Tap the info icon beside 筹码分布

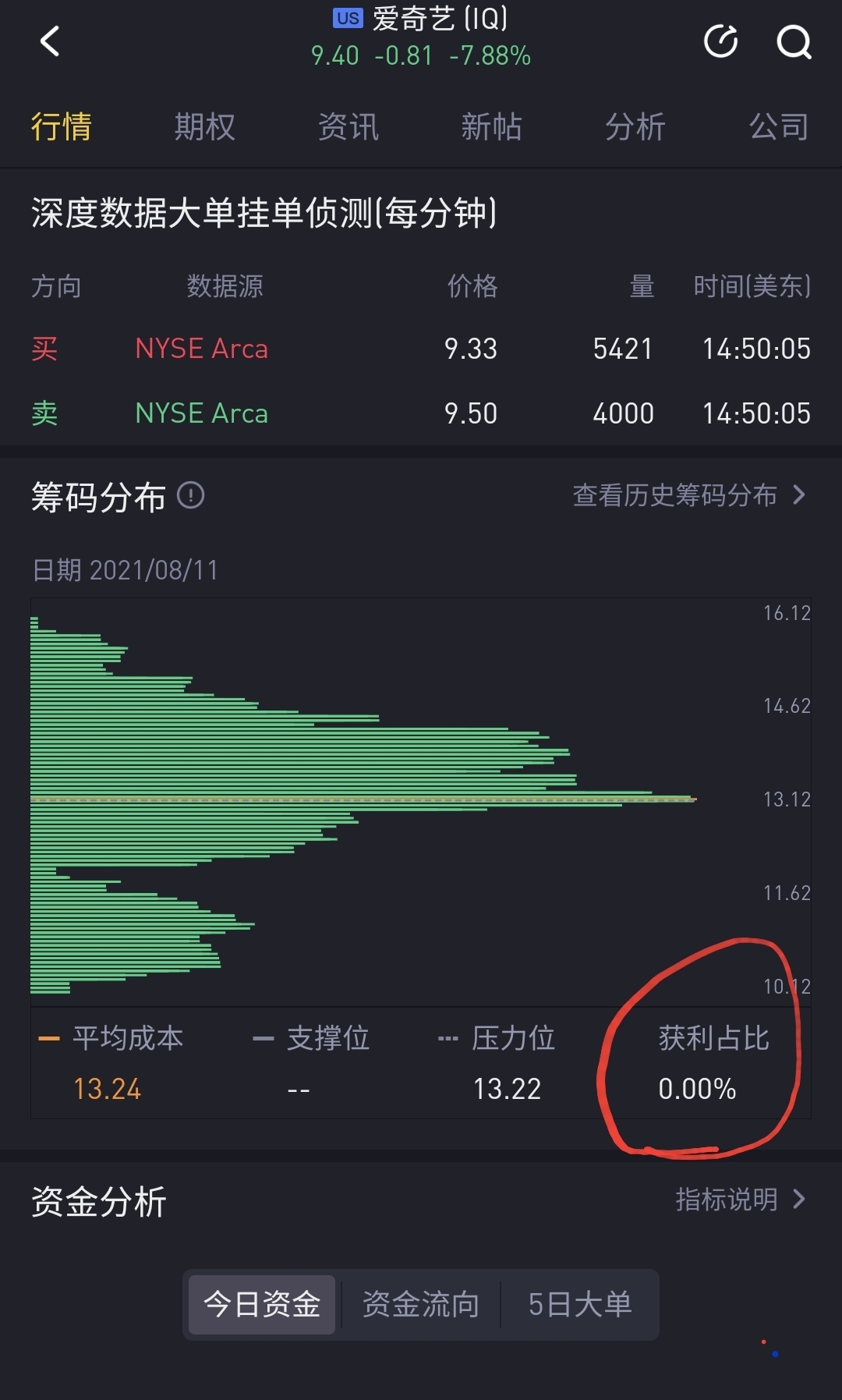(x=191, y=495)
